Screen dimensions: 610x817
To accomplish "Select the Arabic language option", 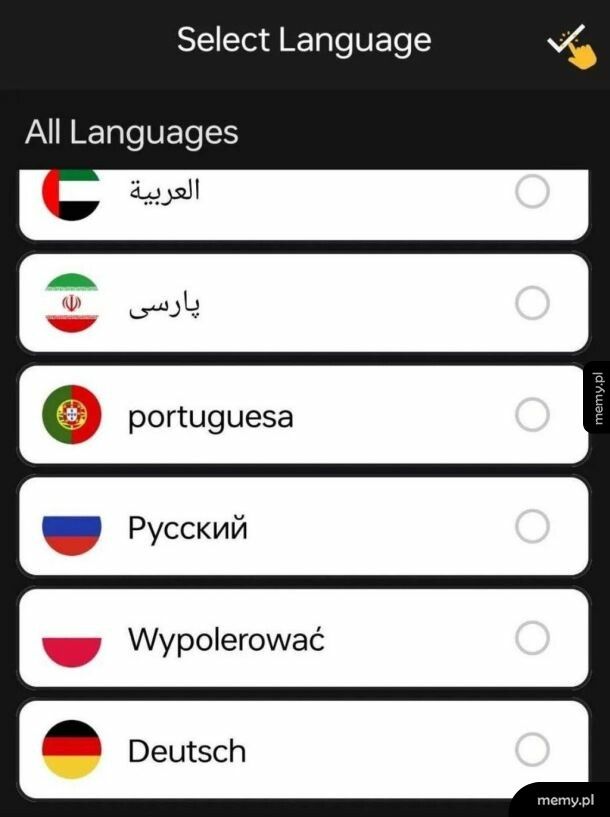I will click(x=532, y=192).
